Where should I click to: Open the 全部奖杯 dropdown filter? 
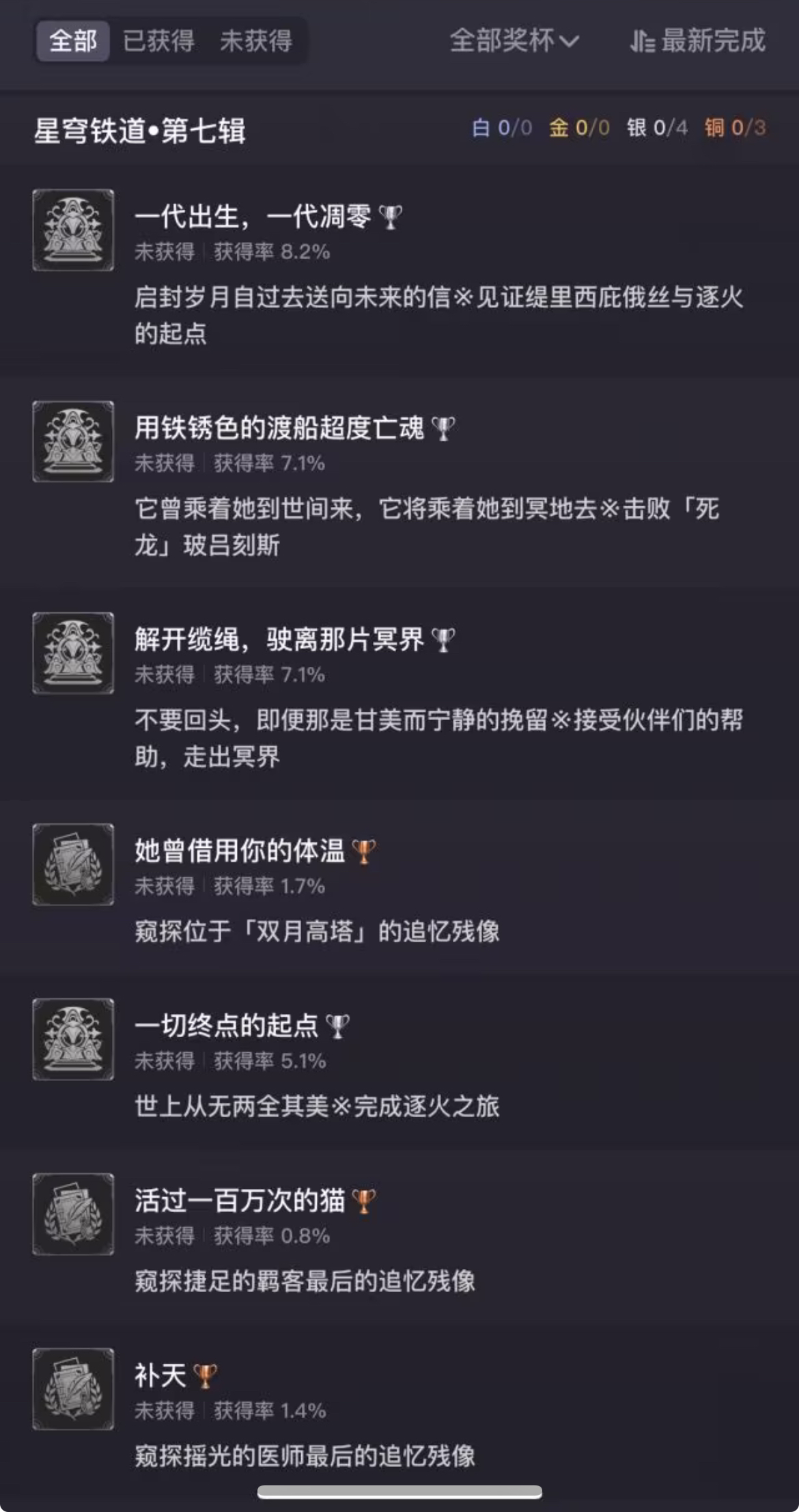point(514,41)
